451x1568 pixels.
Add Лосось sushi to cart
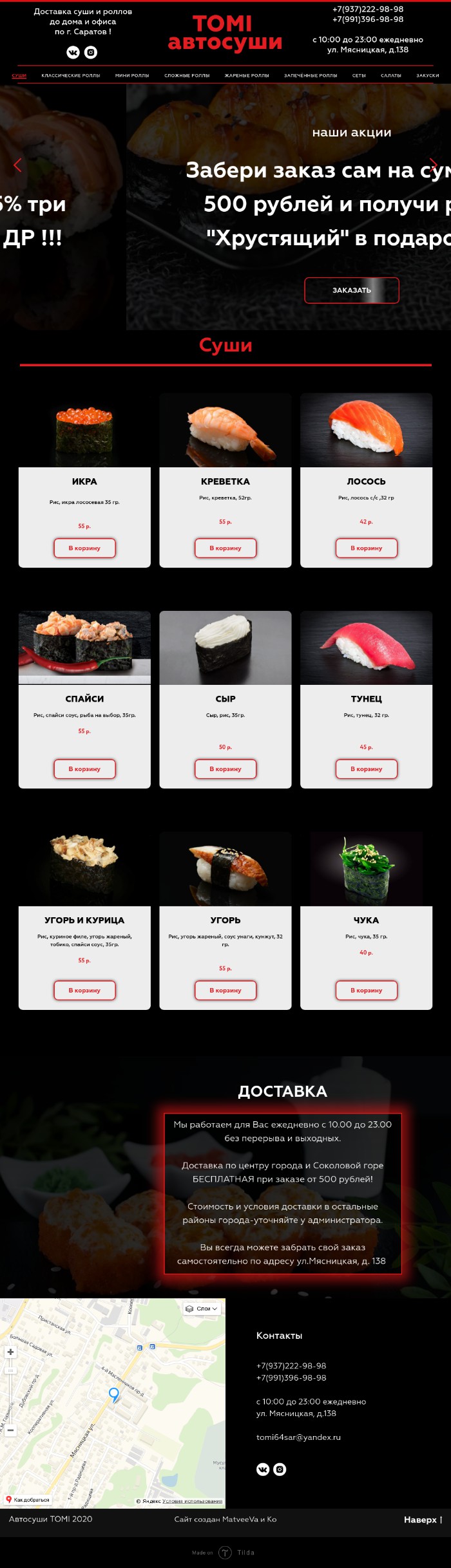(366, 548)
